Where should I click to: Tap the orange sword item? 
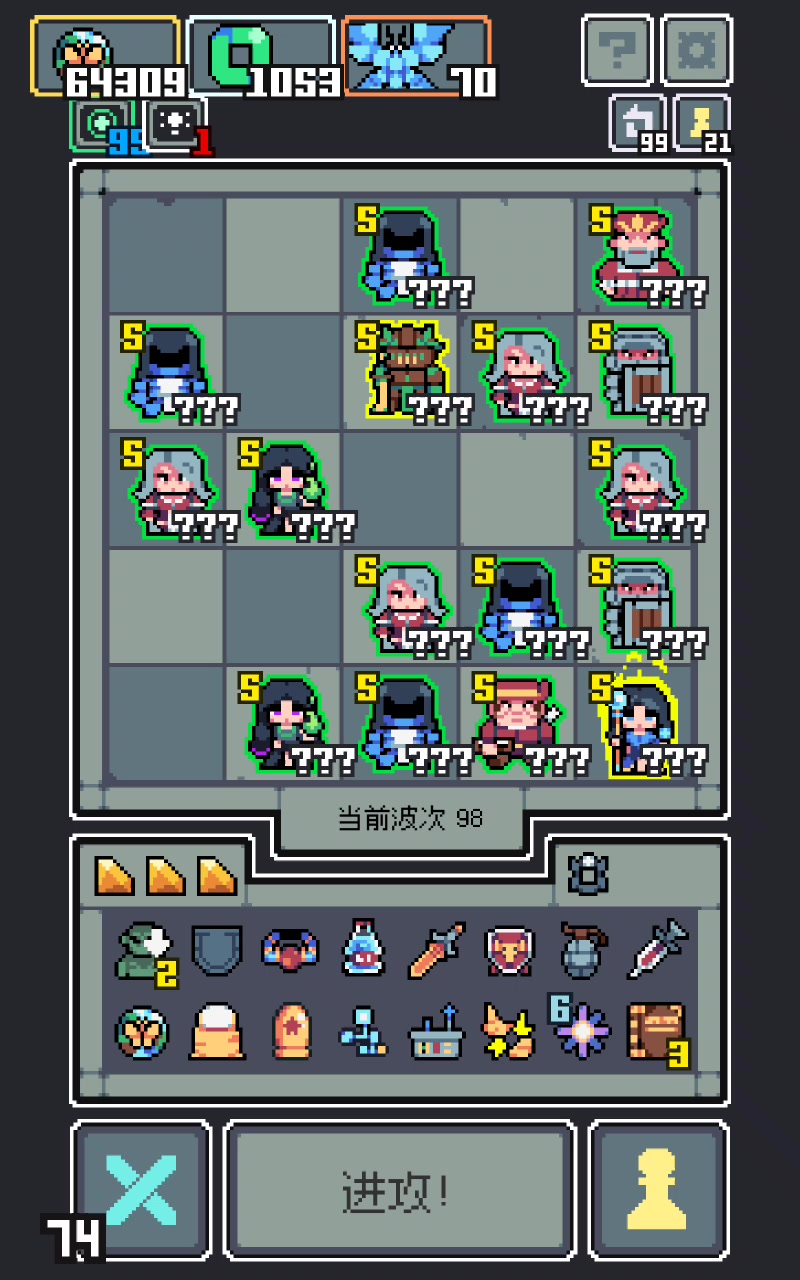coord(437,949)
